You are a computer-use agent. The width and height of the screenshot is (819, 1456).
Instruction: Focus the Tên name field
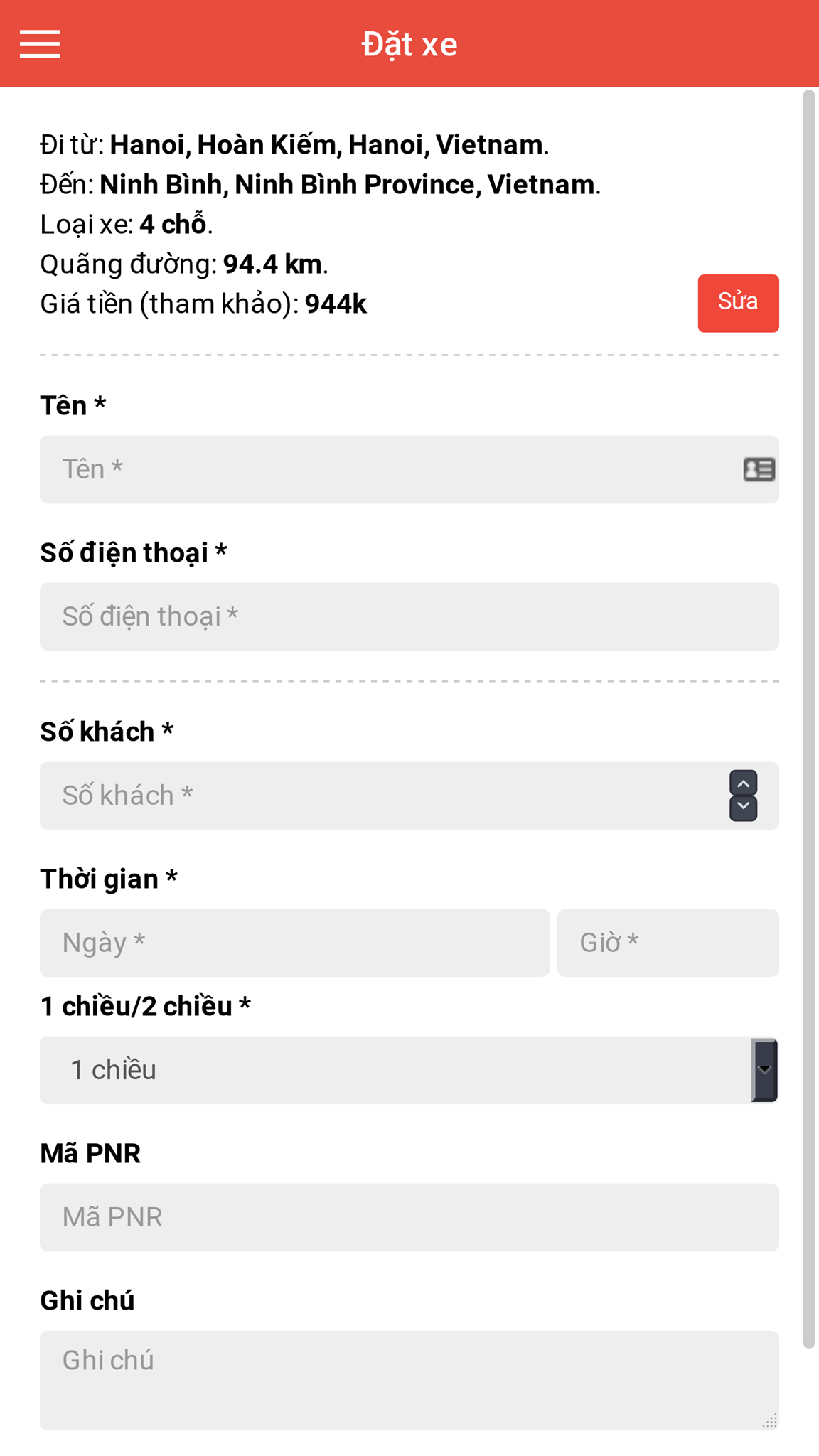point(409,469)
